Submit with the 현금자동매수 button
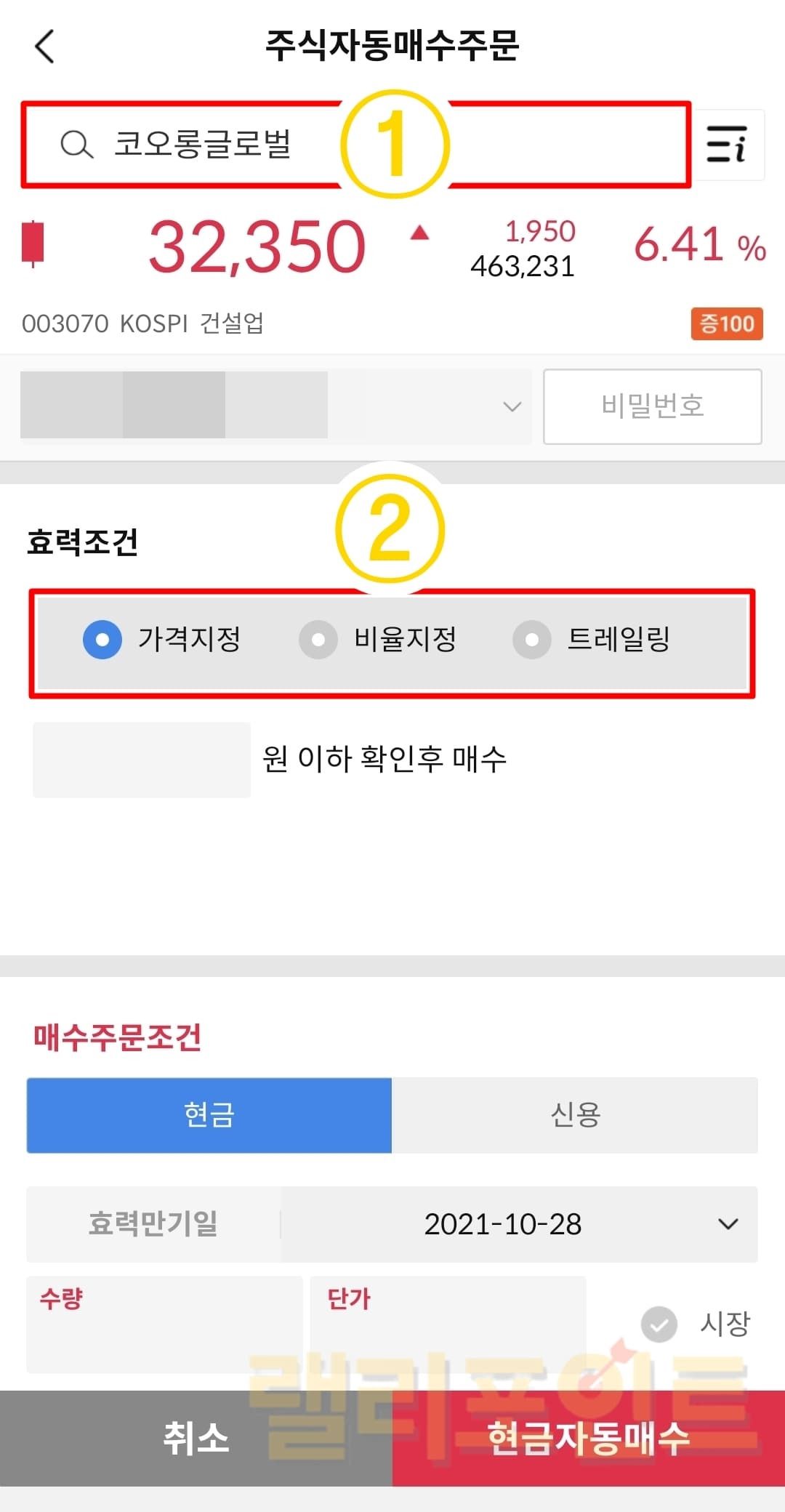785x1512 pixels. coord(589,1438)
